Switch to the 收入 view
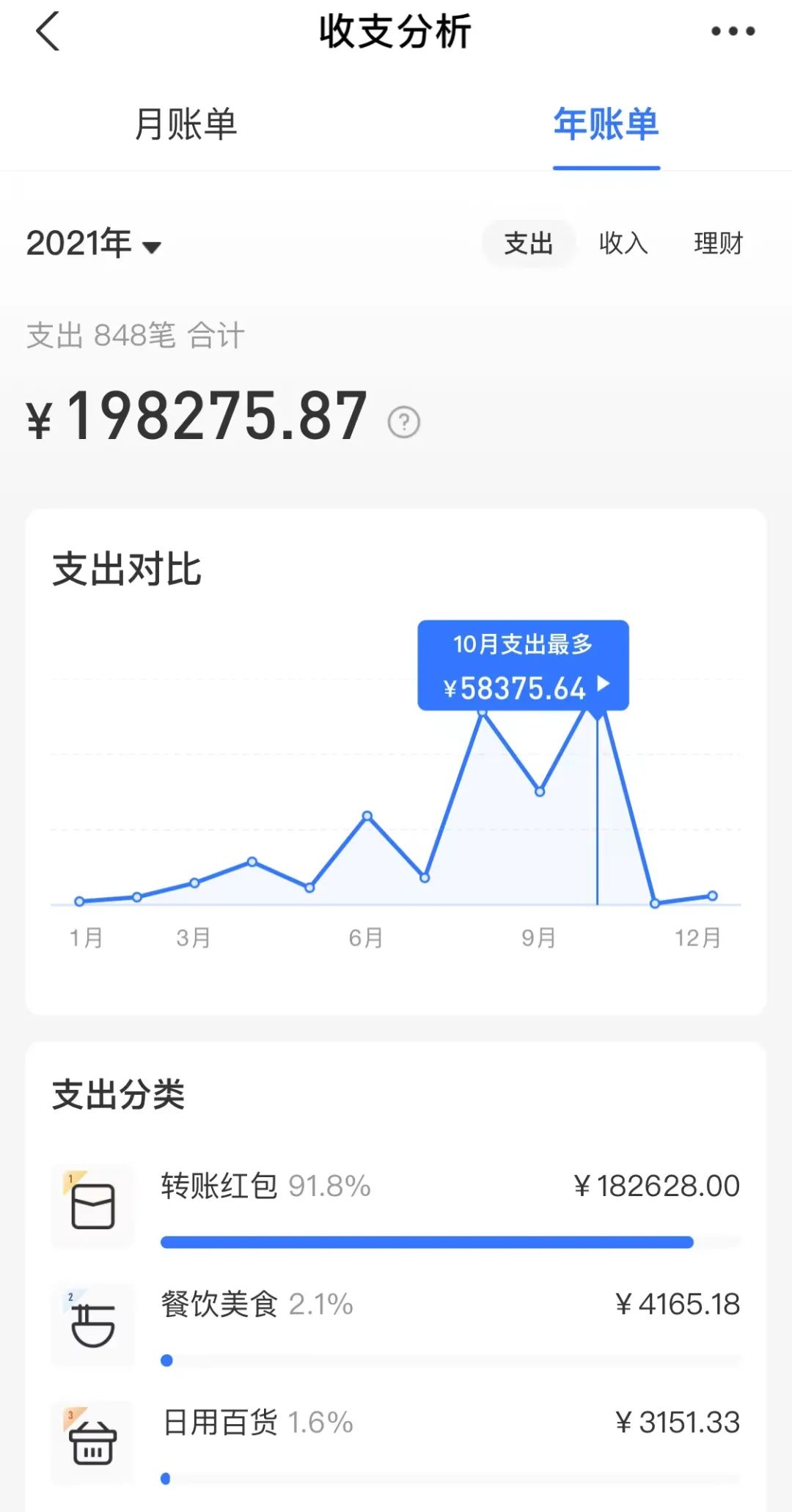The image size is (792, 1512). (x=623, y=243)
